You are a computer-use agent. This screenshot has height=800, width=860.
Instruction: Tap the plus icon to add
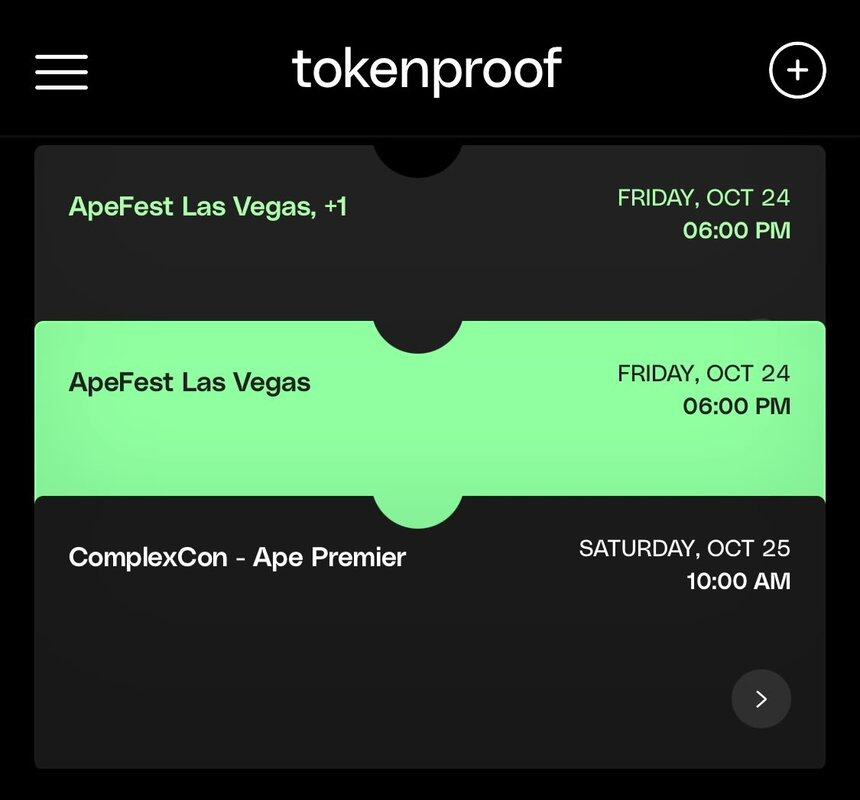797,71
